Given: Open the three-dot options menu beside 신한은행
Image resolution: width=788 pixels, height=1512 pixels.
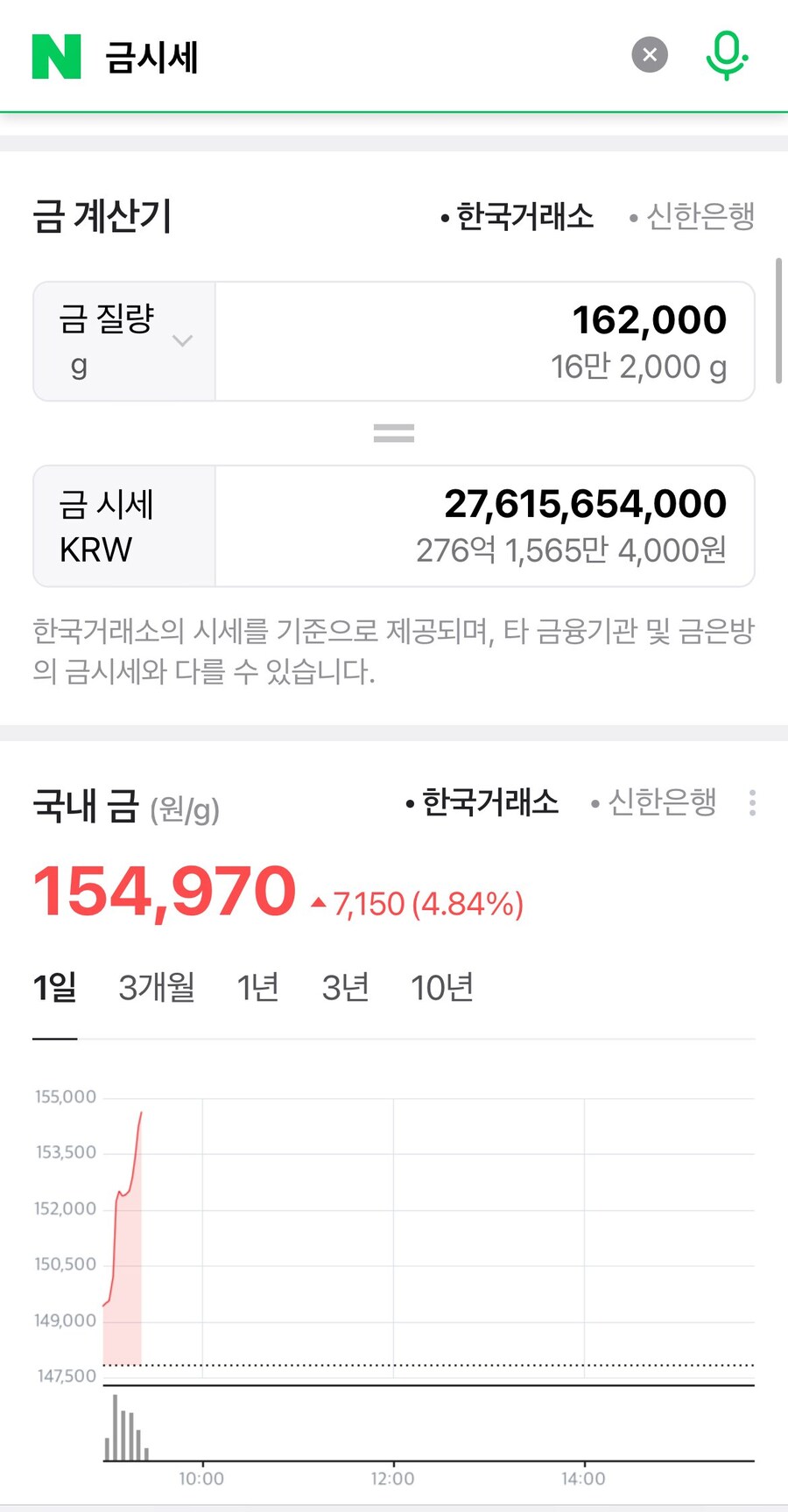Looking at the screenshot, I should click(752, 803).
